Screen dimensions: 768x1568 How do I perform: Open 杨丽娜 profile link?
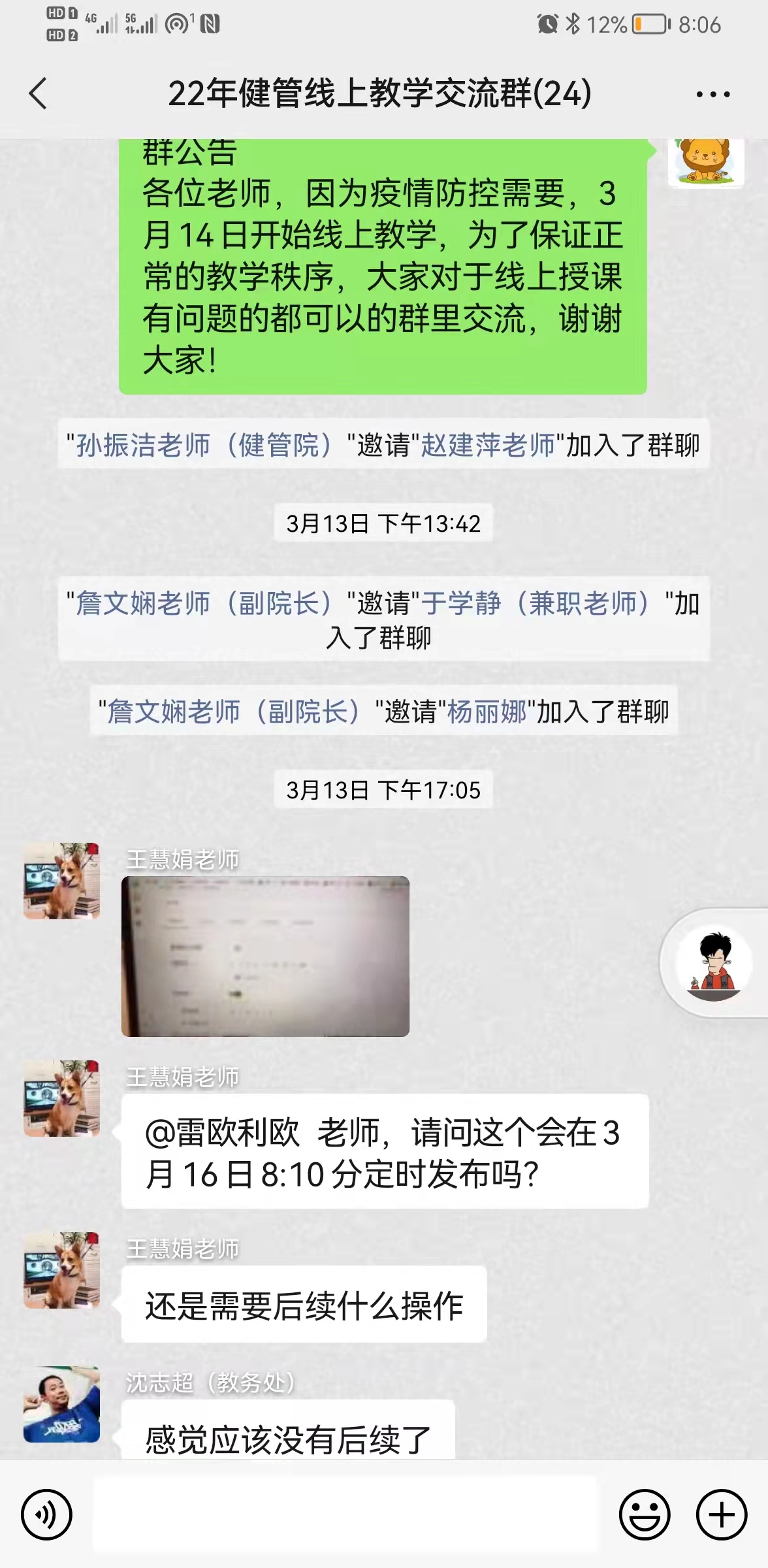pyautogui.click(x=487, y=711)
